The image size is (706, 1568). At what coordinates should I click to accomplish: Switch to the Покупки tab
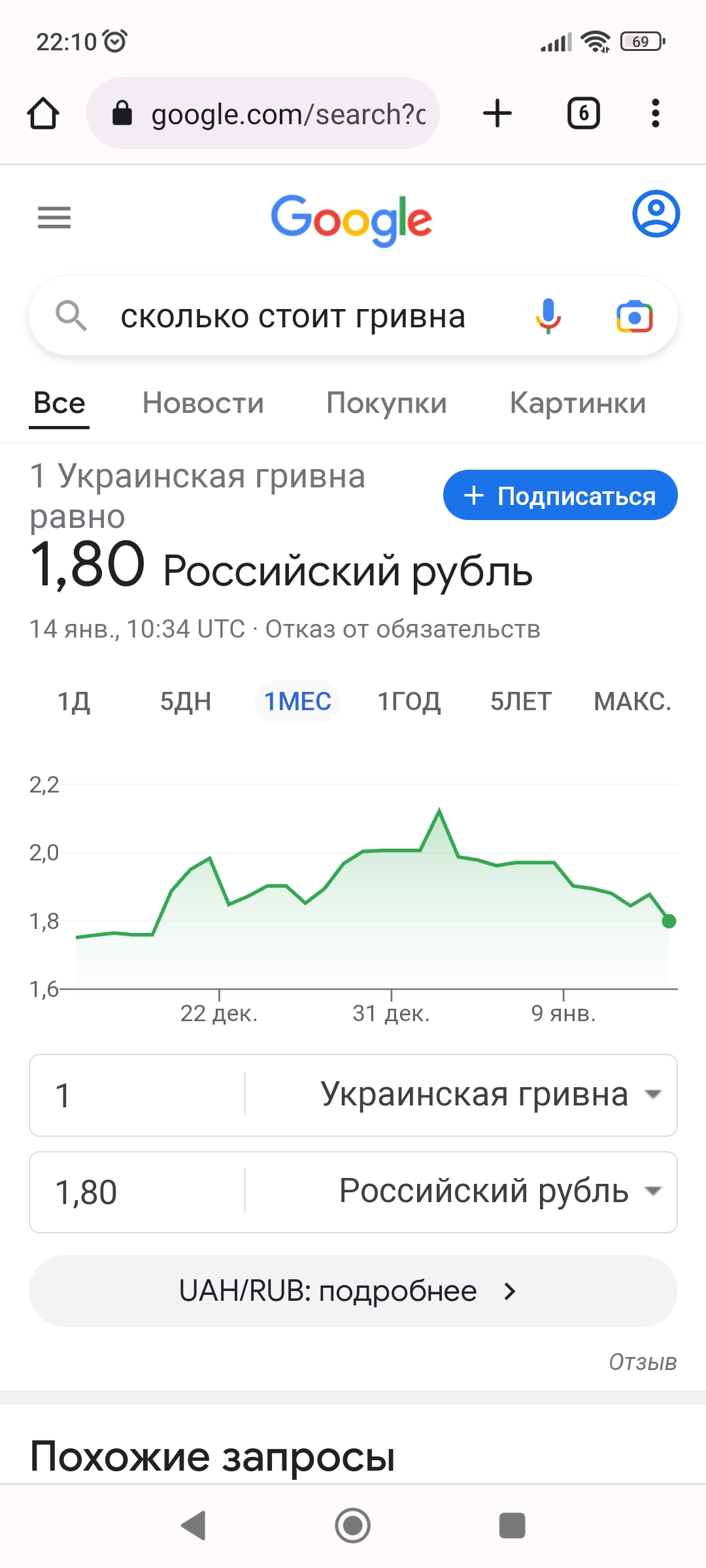[386, 403]
